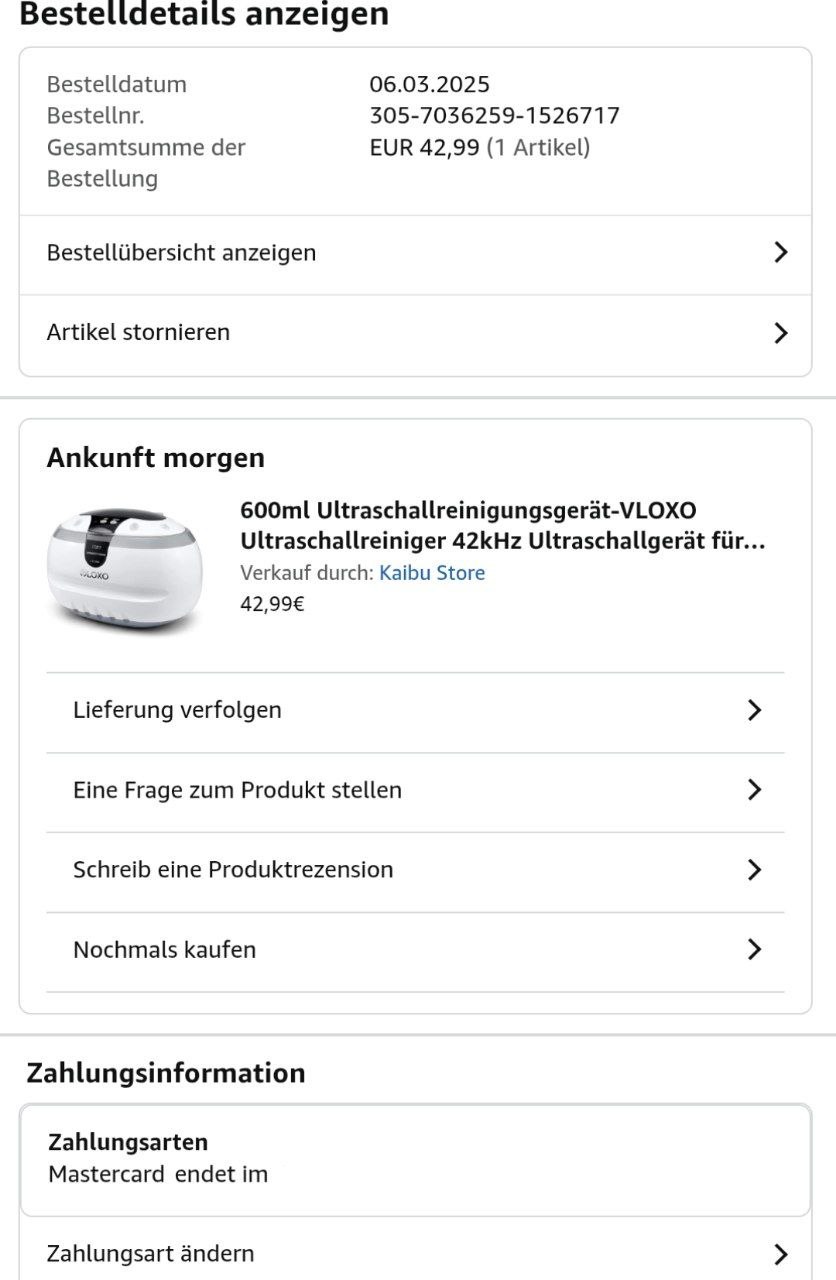Tap Lieferung verfolgen
Image resolution: width=836 pixels, height=1280 pixels.
(416, 712)
